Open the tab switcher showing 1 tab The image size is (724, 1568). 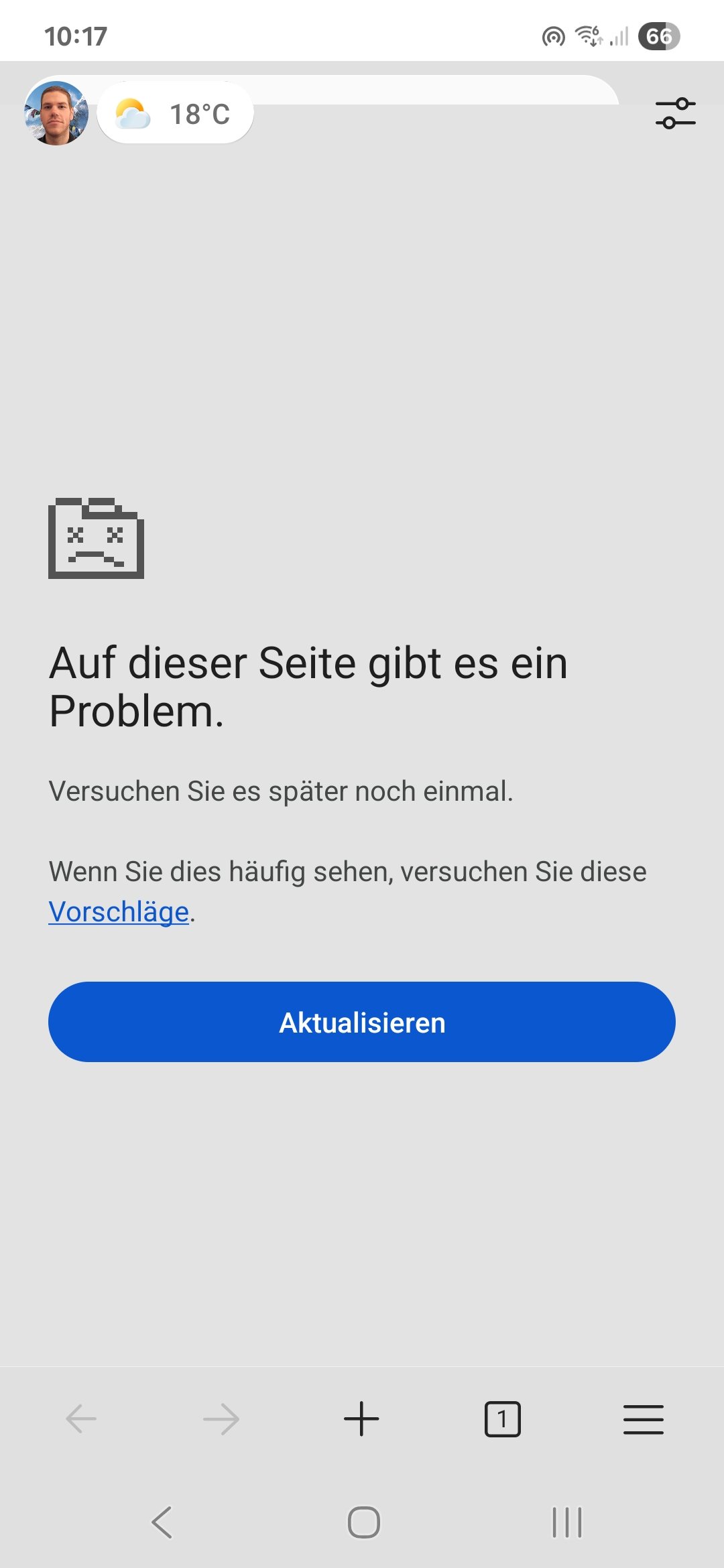502,1419
